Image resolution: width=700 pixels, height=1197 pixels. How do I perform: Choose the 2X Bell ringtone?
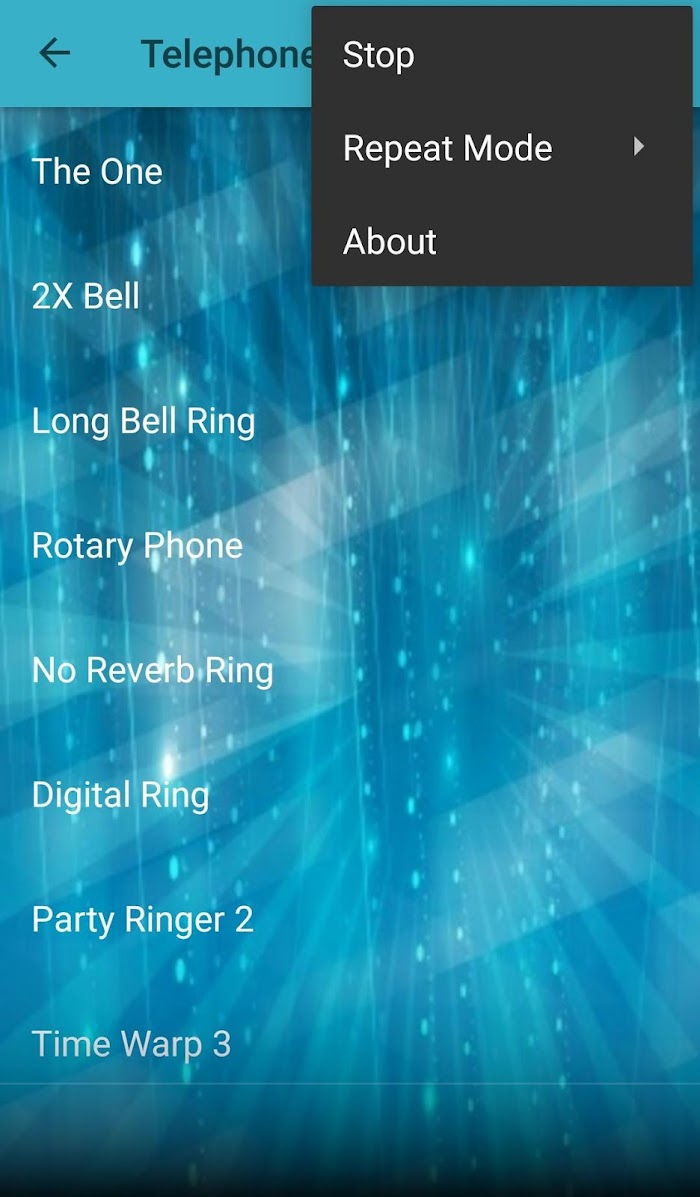point(86,296)
